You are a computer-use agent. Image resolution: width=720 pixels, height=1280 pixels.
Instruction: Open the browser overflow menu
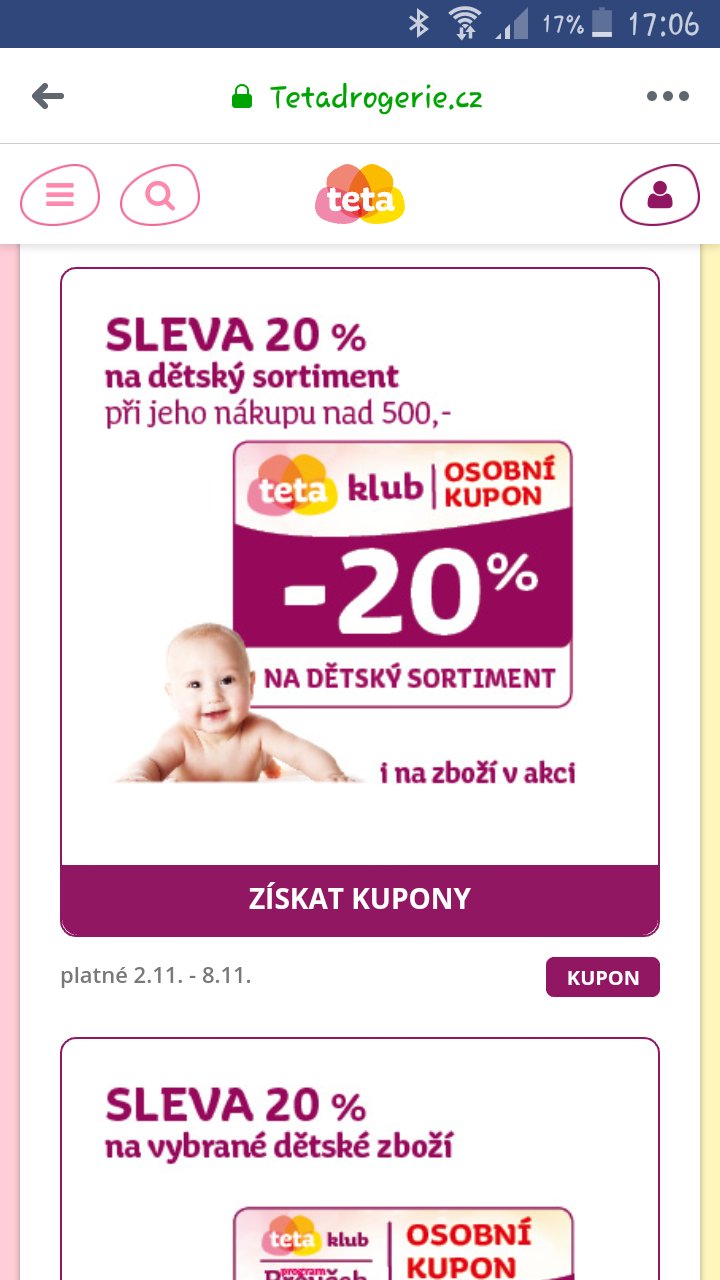pyautogui.click(x=667, y=96)
